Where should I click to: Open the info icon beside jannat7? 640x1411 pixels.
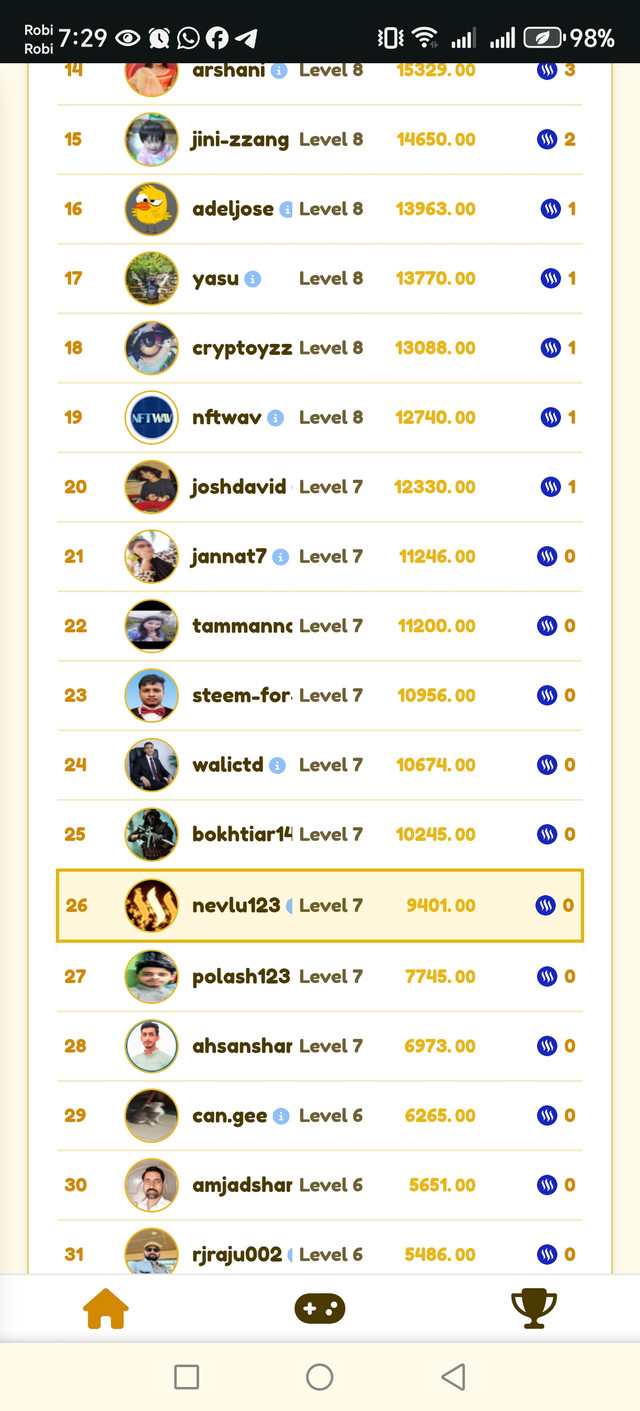pyautogui.click(x=281, y=557)
